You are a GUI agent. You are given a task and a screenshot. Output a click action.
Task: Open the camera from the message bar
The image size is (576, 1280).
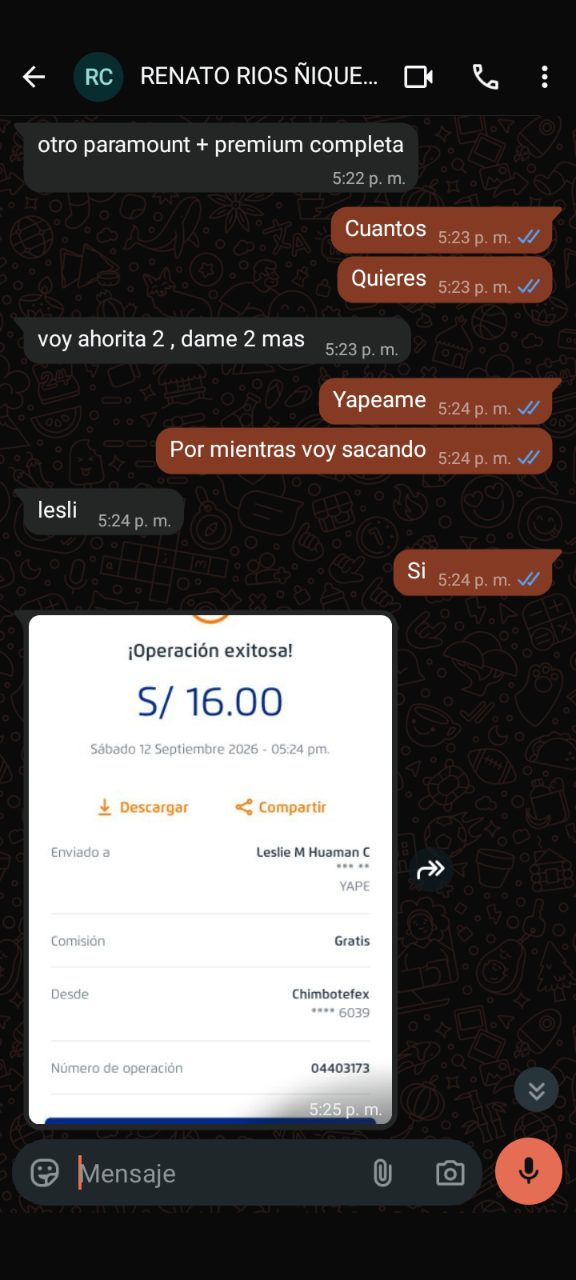(x=450, y=1173)
